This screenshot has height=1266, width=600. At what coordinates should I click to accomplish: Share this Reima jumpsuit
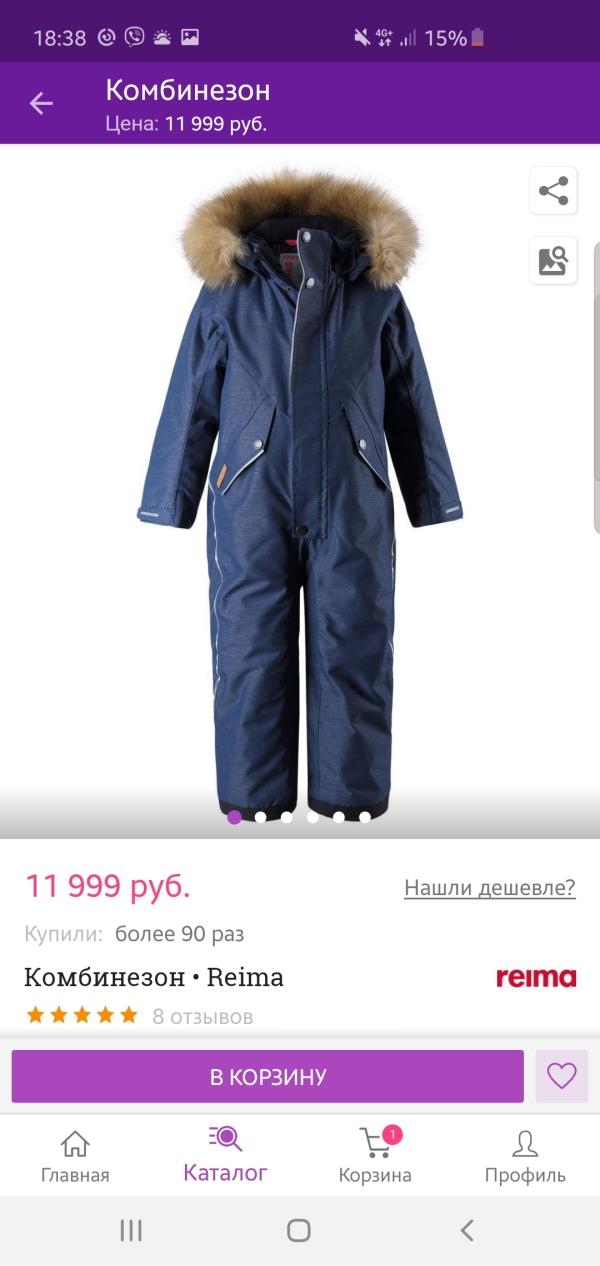(x=553, y=191)
